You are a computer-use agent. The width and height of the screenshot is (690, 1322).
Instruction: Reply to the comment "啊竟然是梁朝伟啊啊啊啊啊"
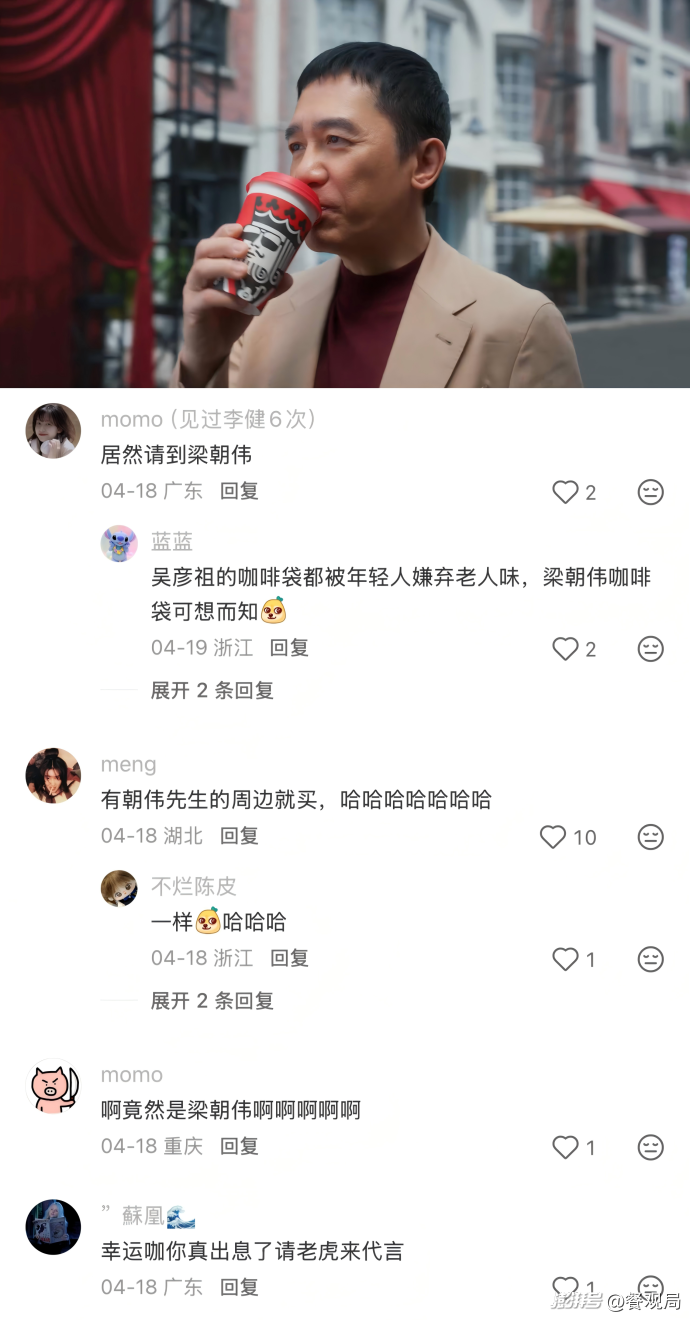tap(239, 1146)
